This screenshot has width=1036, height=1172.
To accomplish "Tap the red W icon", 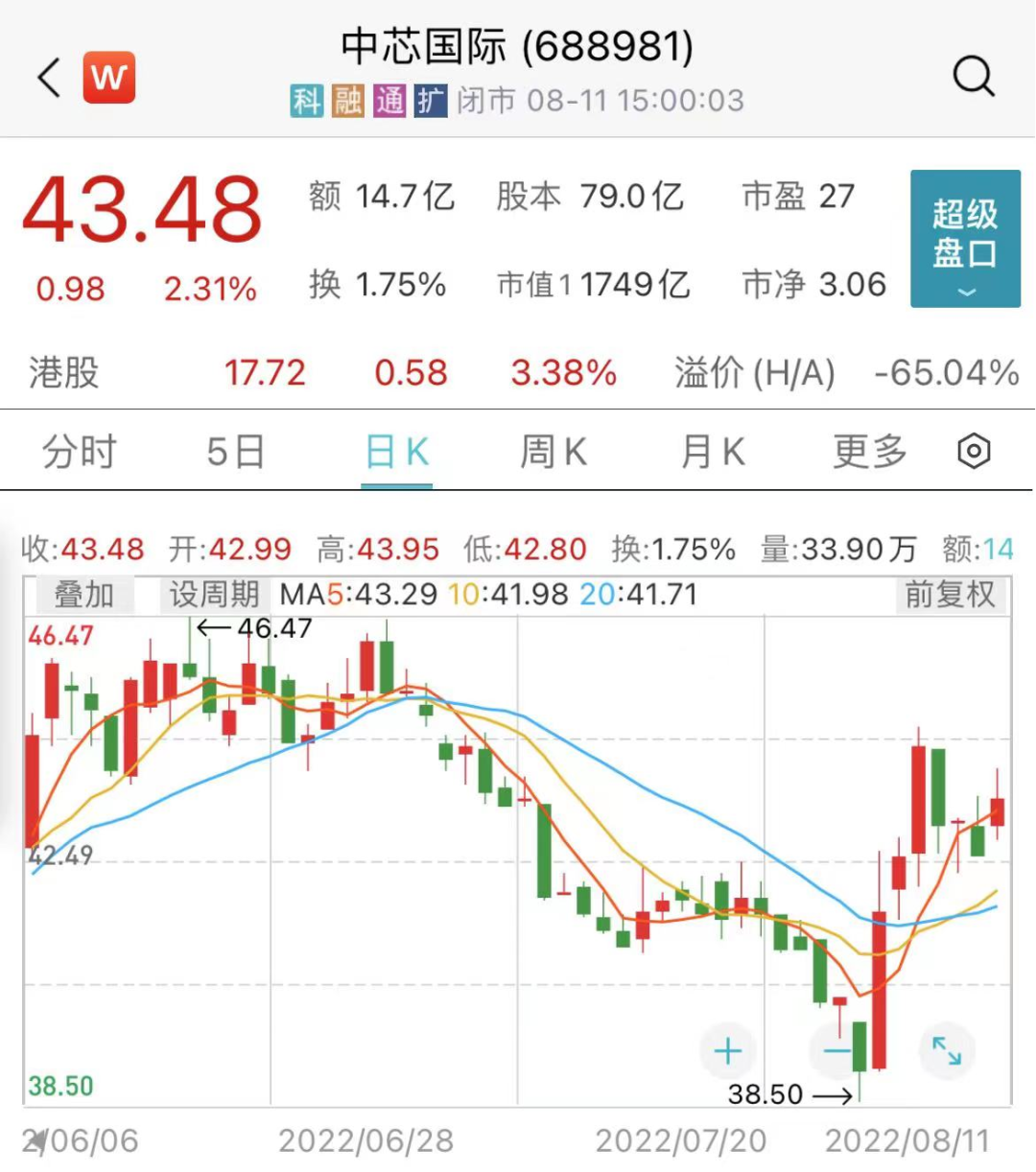I will [108, 78].
